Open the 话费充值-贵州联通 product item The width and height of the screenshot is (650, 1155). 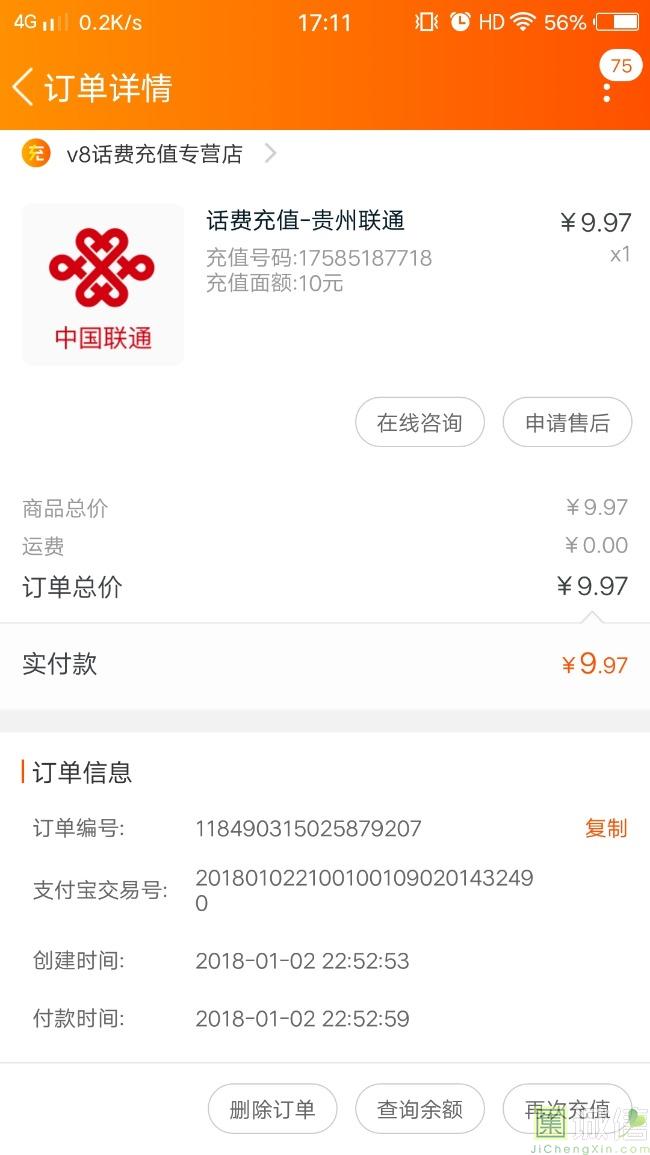tap(305, 221)
